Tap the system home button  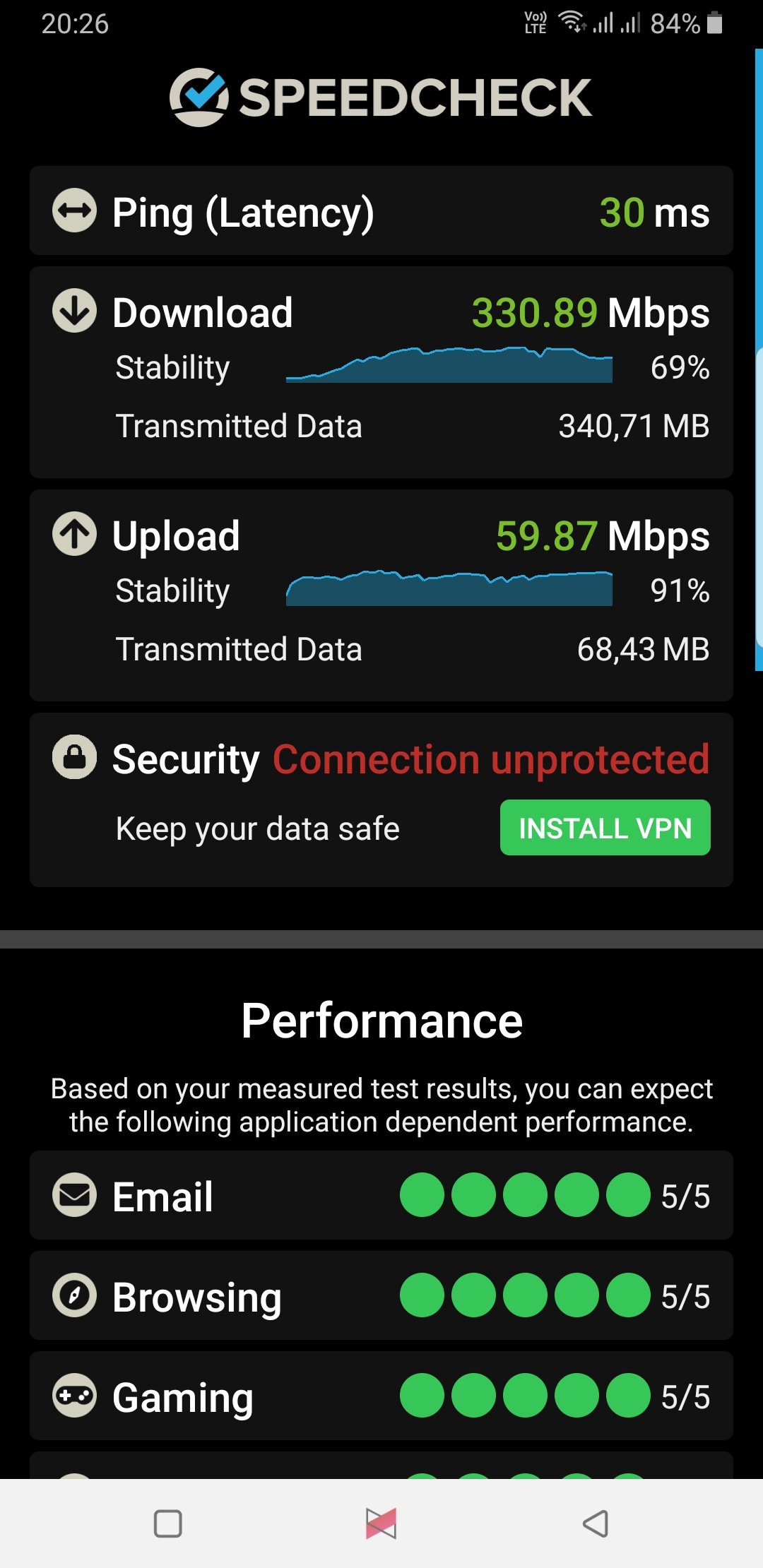381,1524
